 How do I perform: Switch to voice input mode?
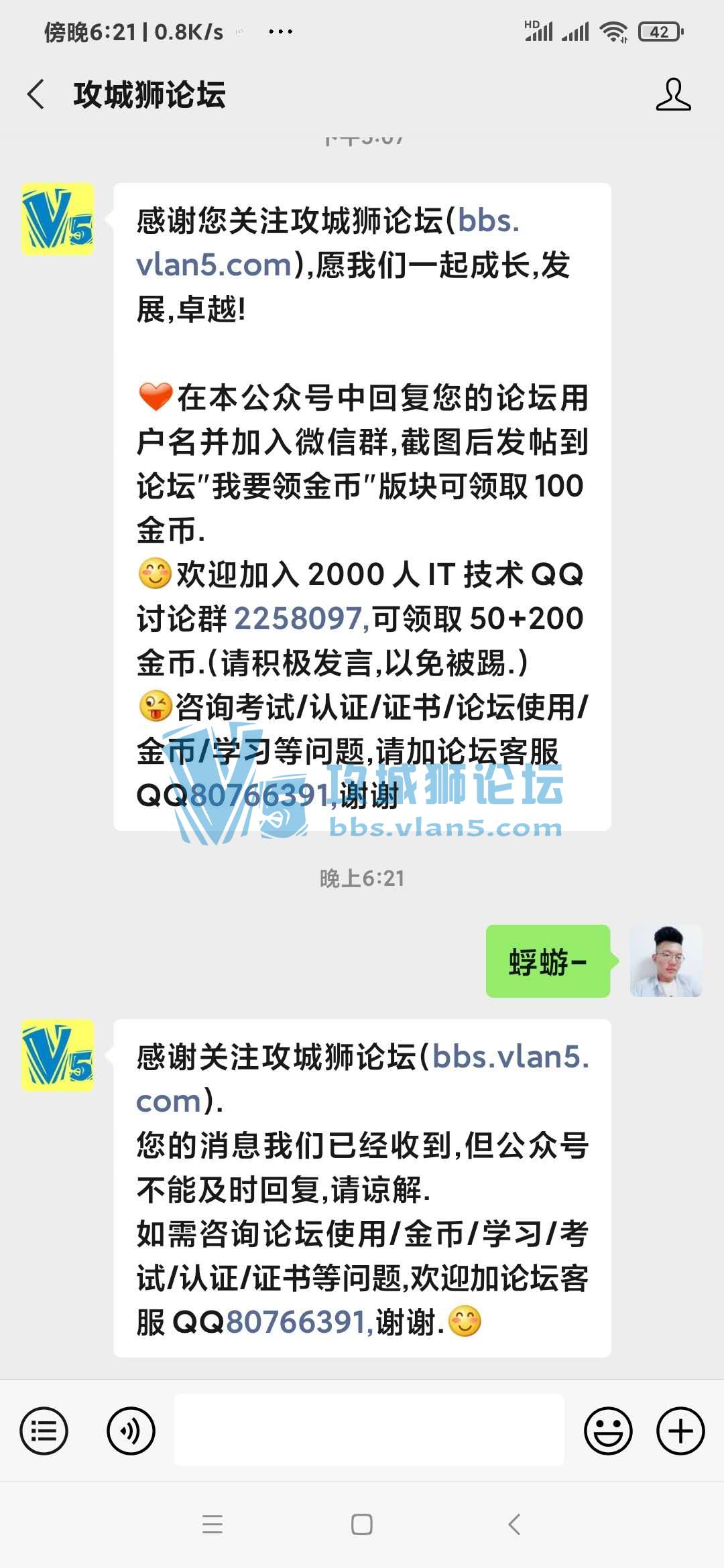pos(131,1431)
